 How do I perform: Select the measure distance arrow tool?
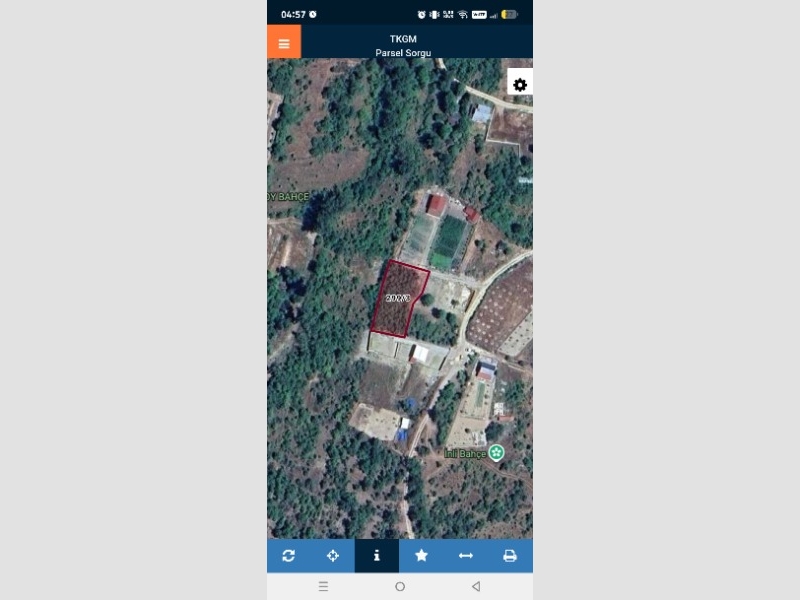(x=465, y=556)
